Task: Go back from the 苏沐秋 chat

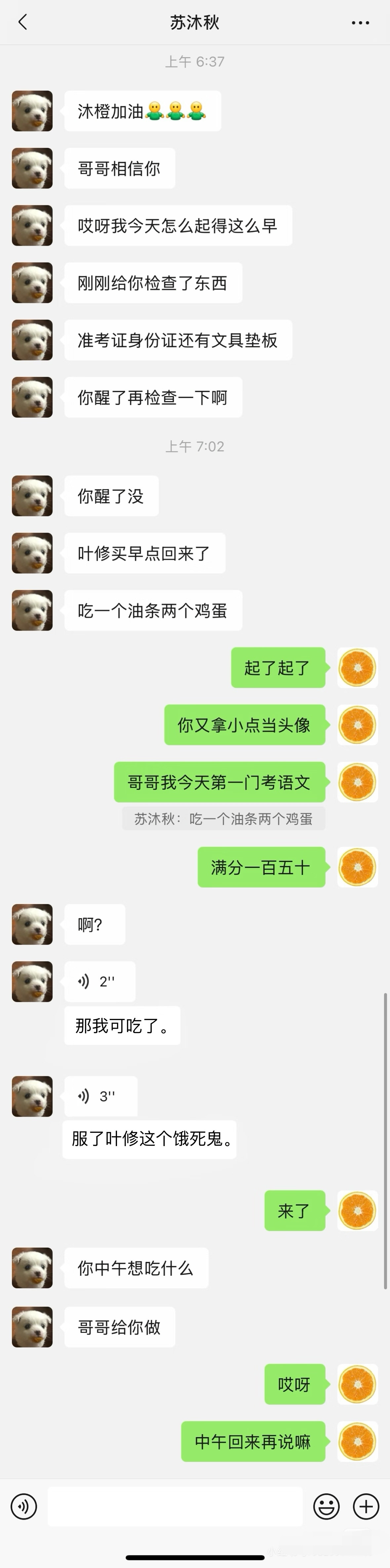Action: pos(23,22)
